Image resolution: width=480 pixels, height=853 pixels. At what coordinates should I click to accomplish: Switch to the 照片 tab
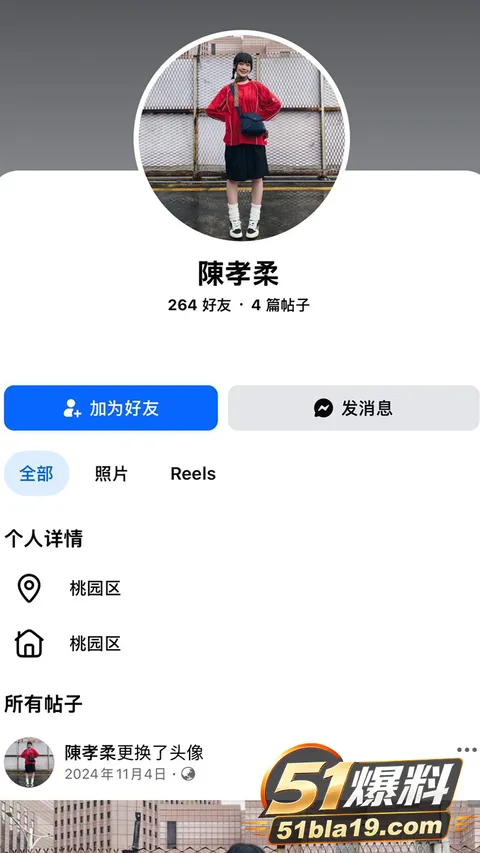point(111,473)
